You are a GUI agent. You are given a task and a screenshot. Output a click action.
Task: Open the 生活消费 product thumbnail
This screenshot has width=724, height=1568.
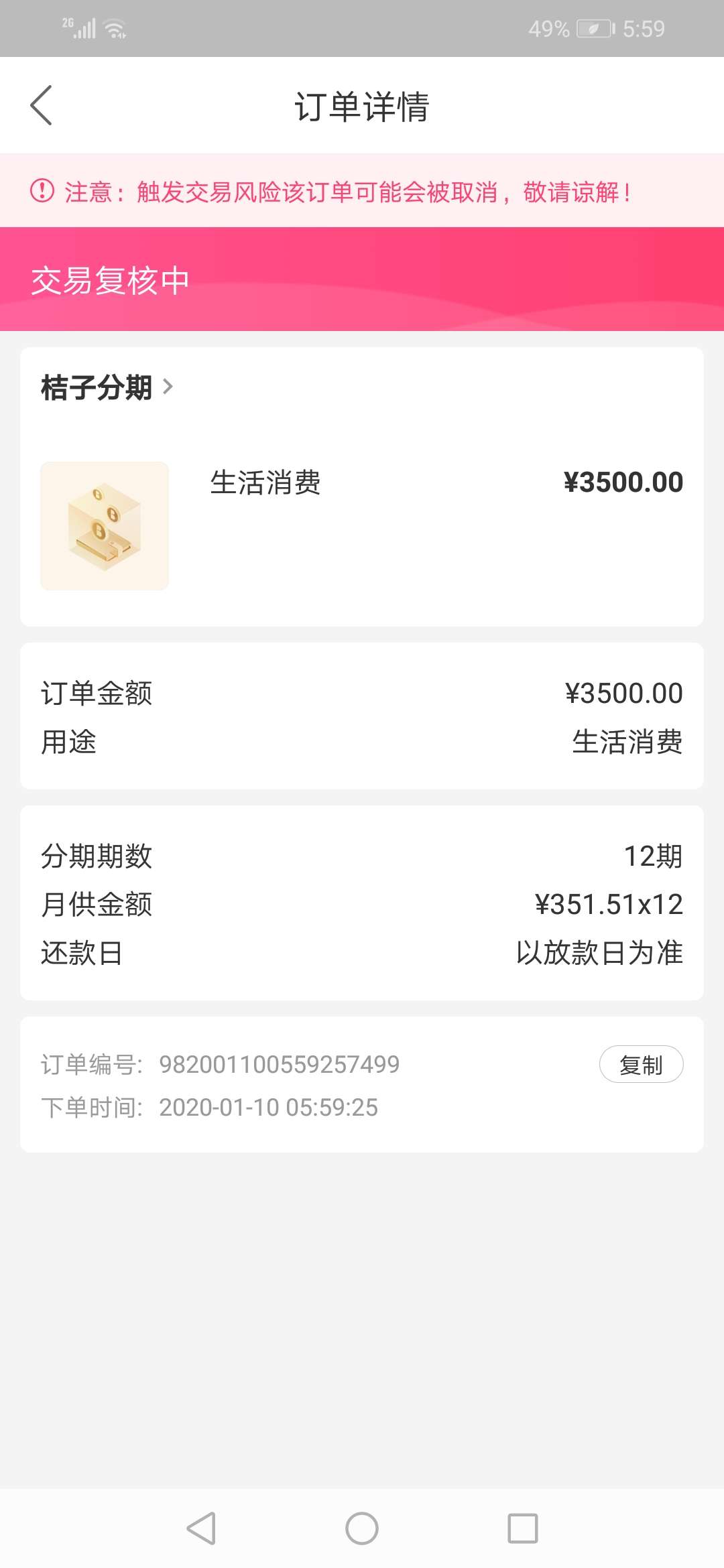(x=105, y=526)
